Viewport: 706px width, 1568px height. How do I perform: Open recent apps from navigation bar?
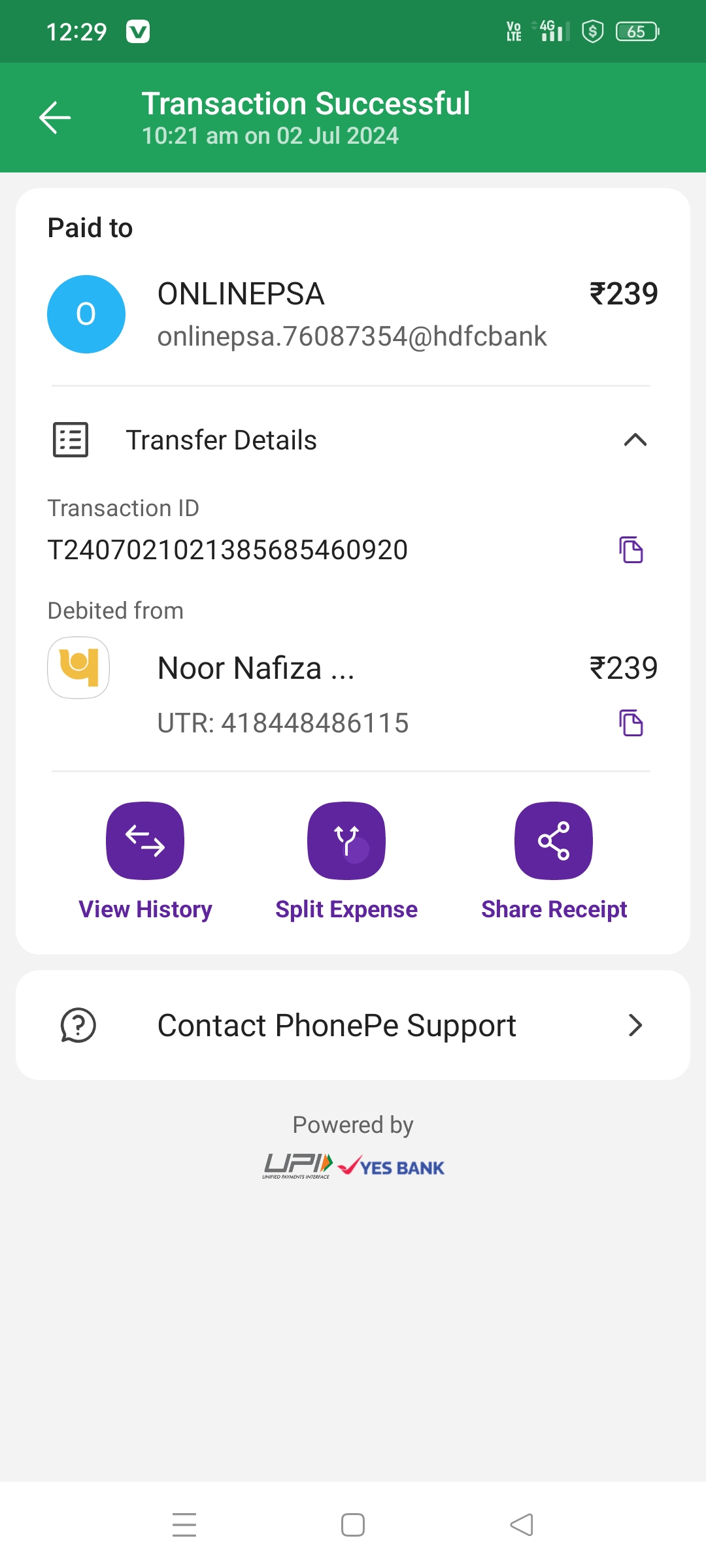[184, 1525]
